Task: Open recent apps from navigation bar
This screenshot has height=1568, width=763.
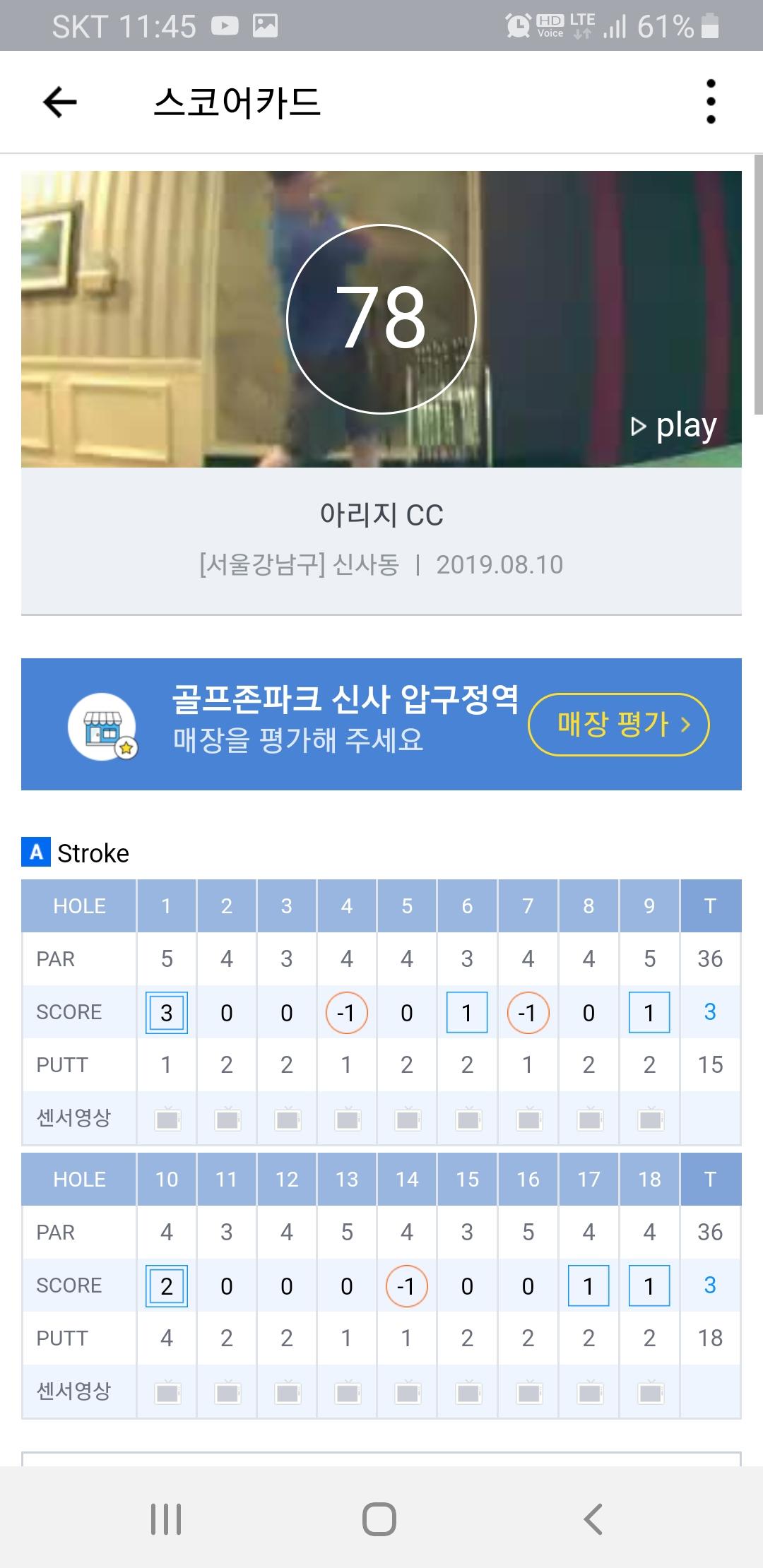Action: [x=167, y=1519]
